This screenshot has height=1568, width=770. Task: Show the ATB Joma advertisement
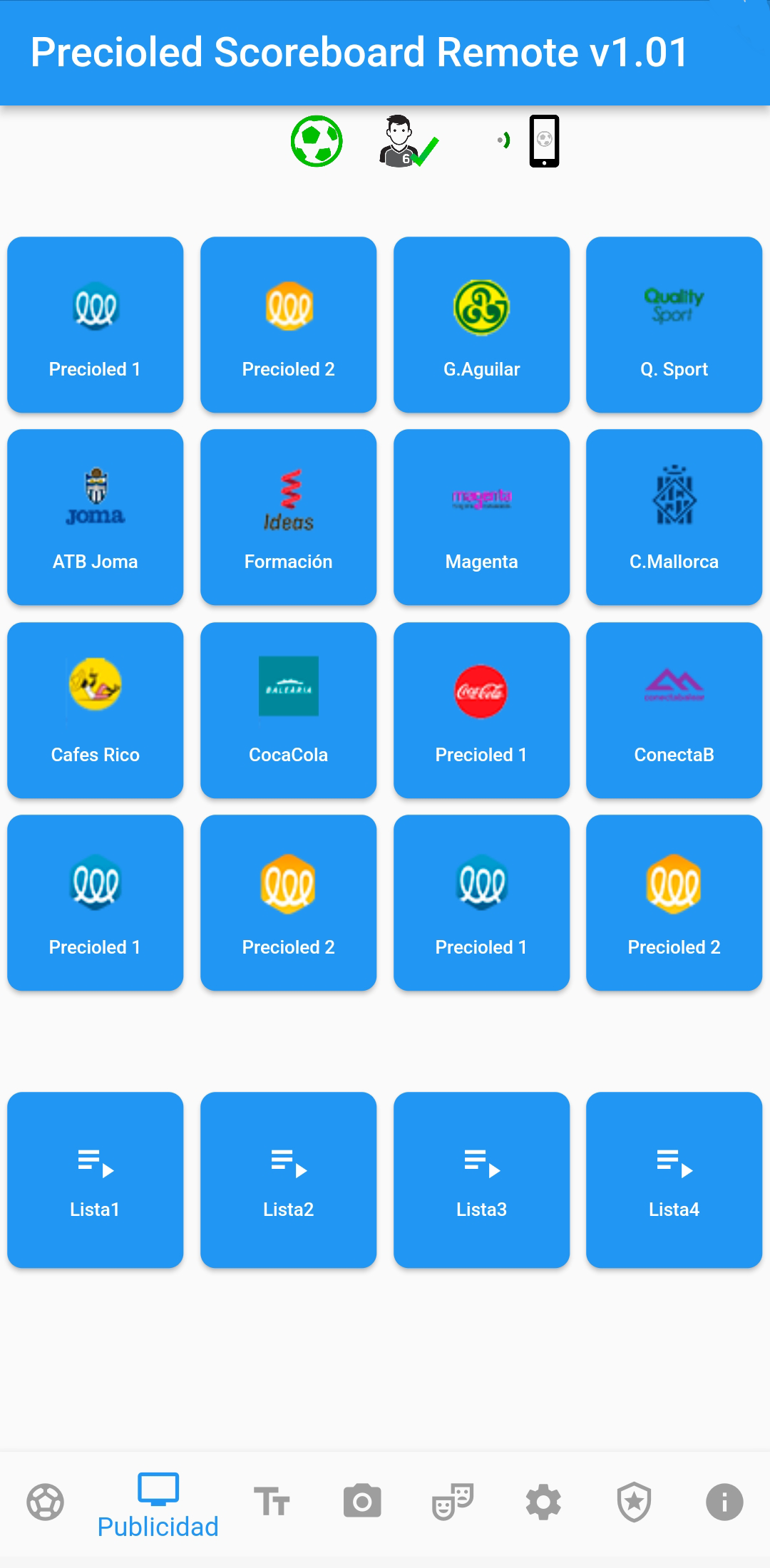tap(96, 517)
